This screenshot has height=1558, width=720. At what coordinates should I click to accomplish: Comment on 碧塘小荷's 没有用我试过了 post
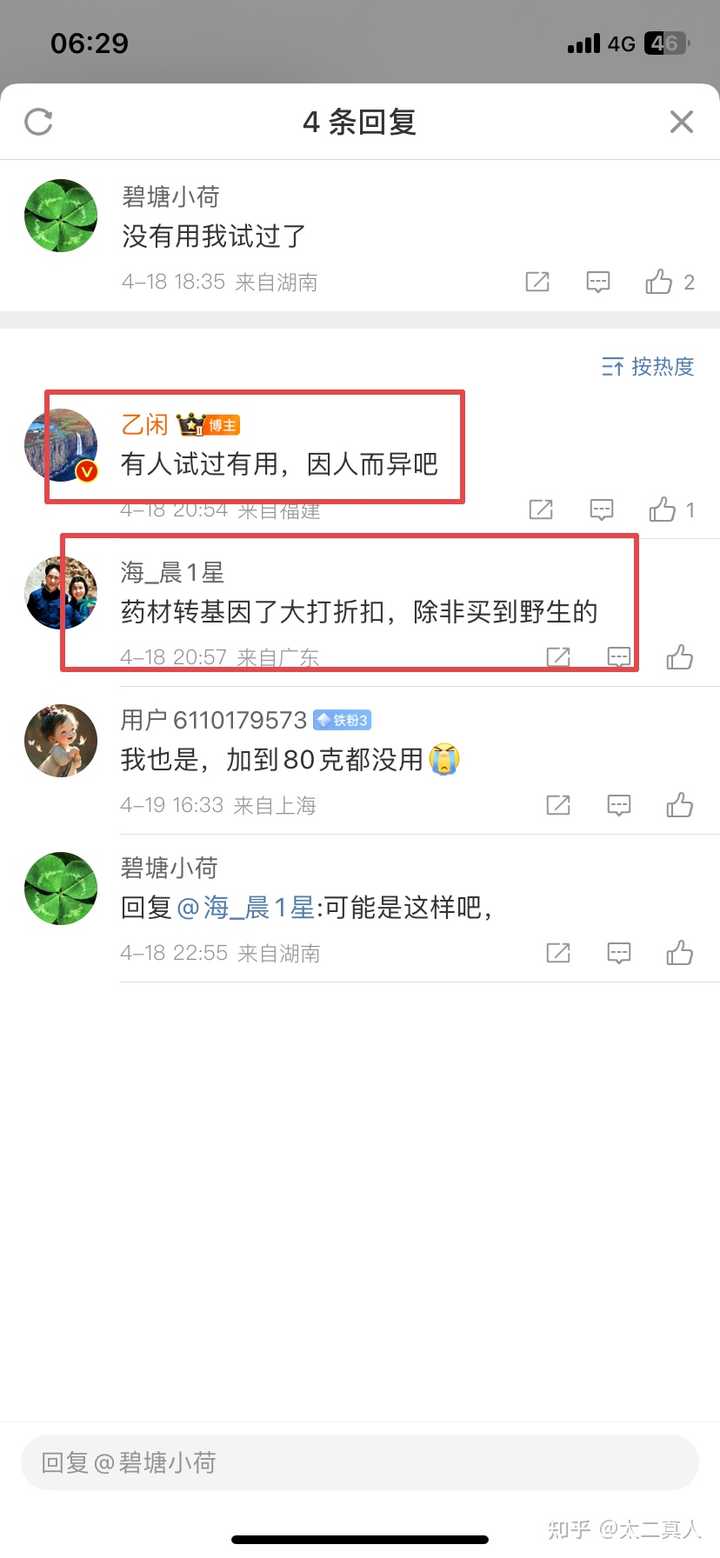click(598, 282)
